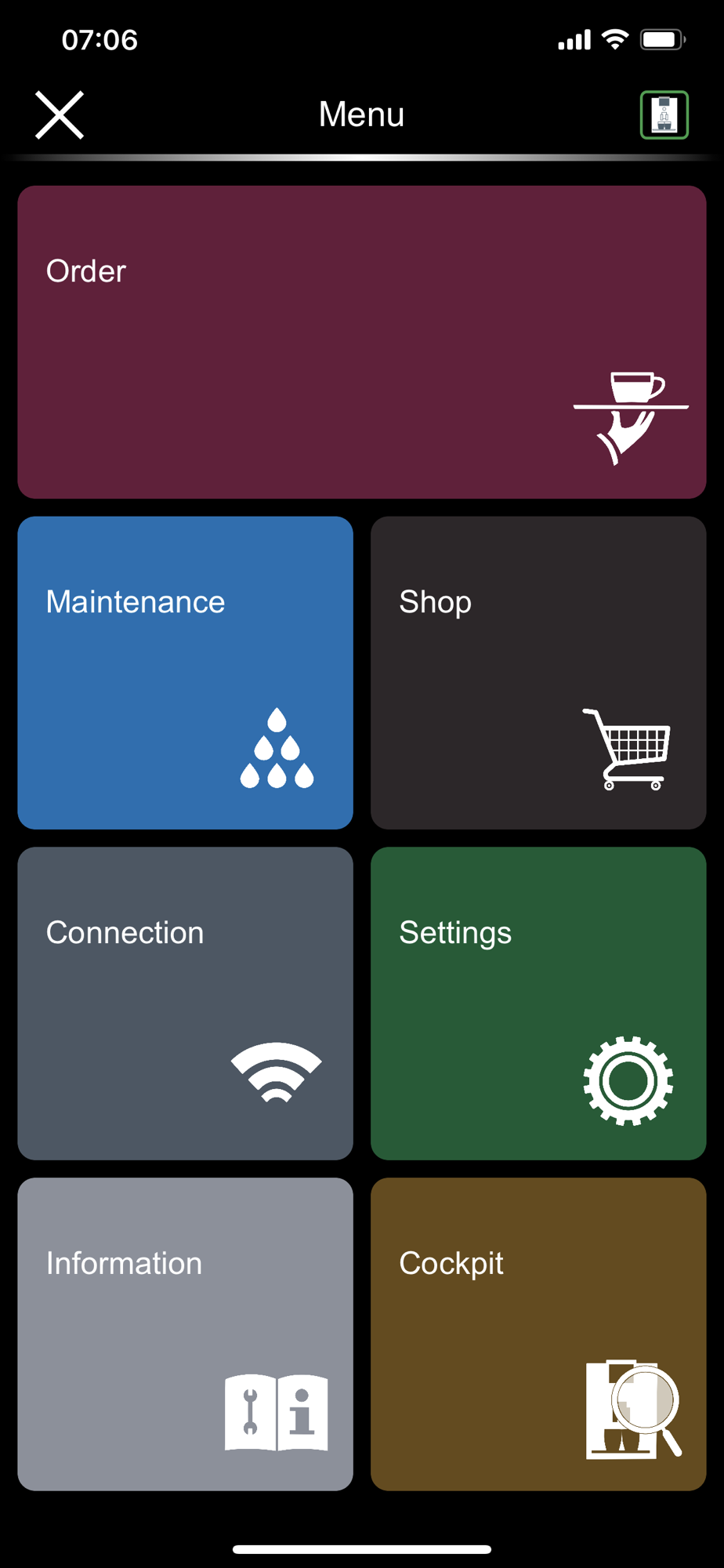Close the menu with the X icon

click(x=60, y=115)
